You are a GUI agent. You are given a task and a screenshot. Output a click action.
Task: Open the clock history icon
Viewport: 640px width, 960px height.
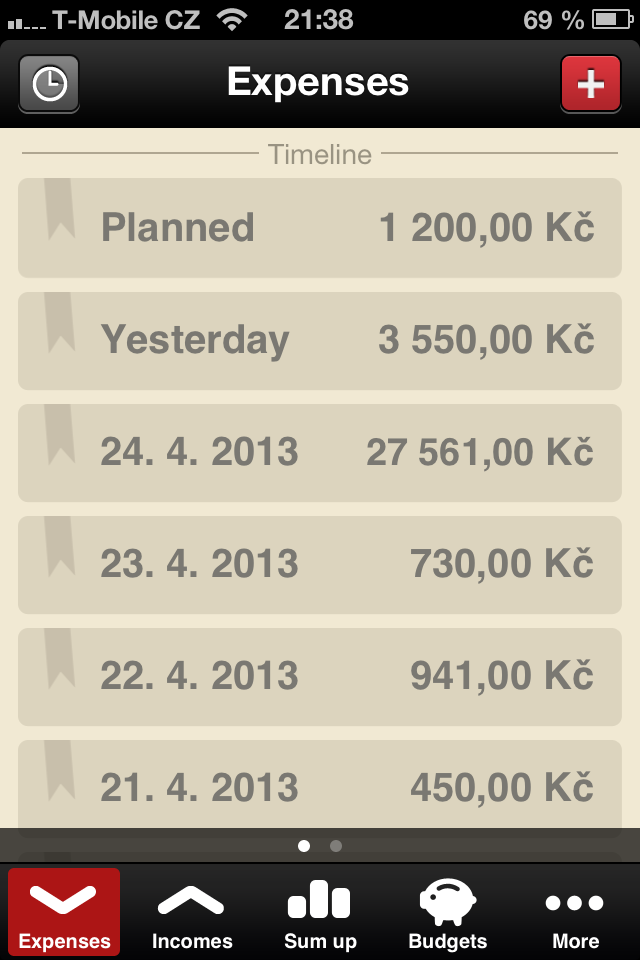[49, 84]
